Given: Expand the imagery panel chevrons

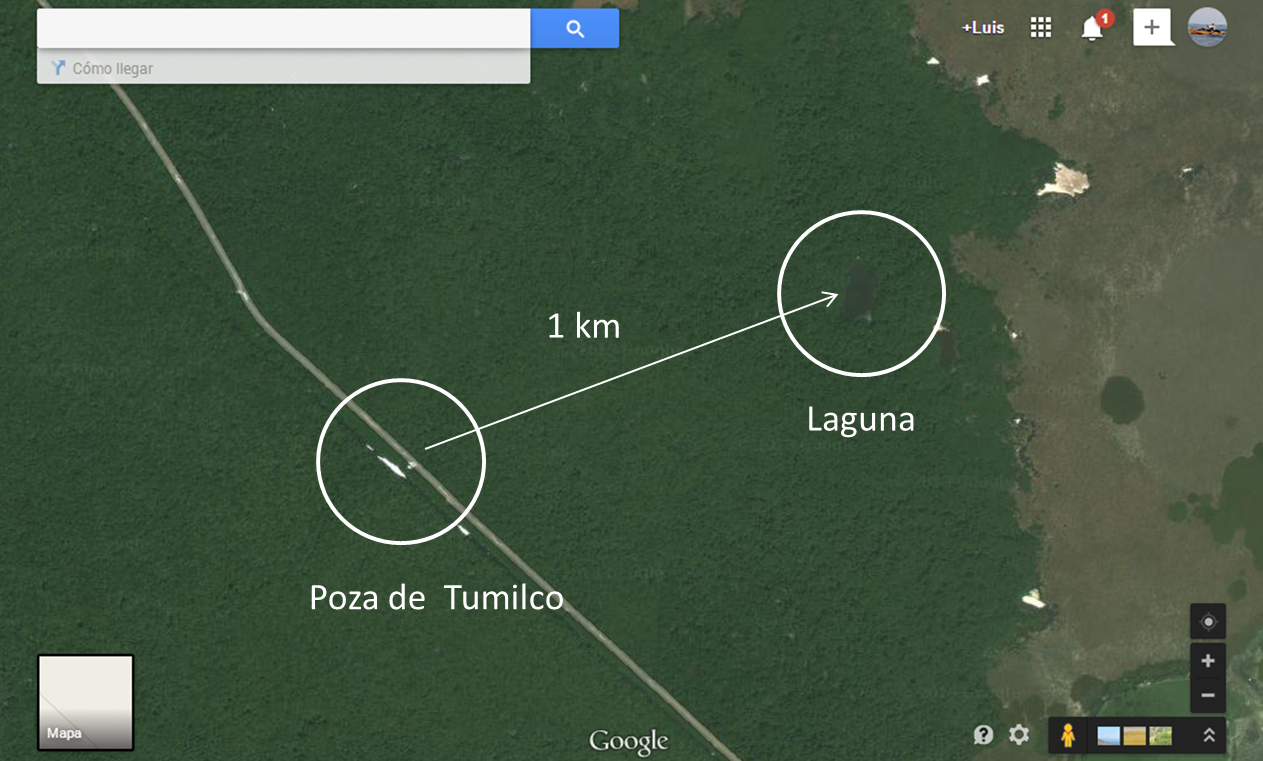Looking at the screenshot, I should coord(1209,735).
